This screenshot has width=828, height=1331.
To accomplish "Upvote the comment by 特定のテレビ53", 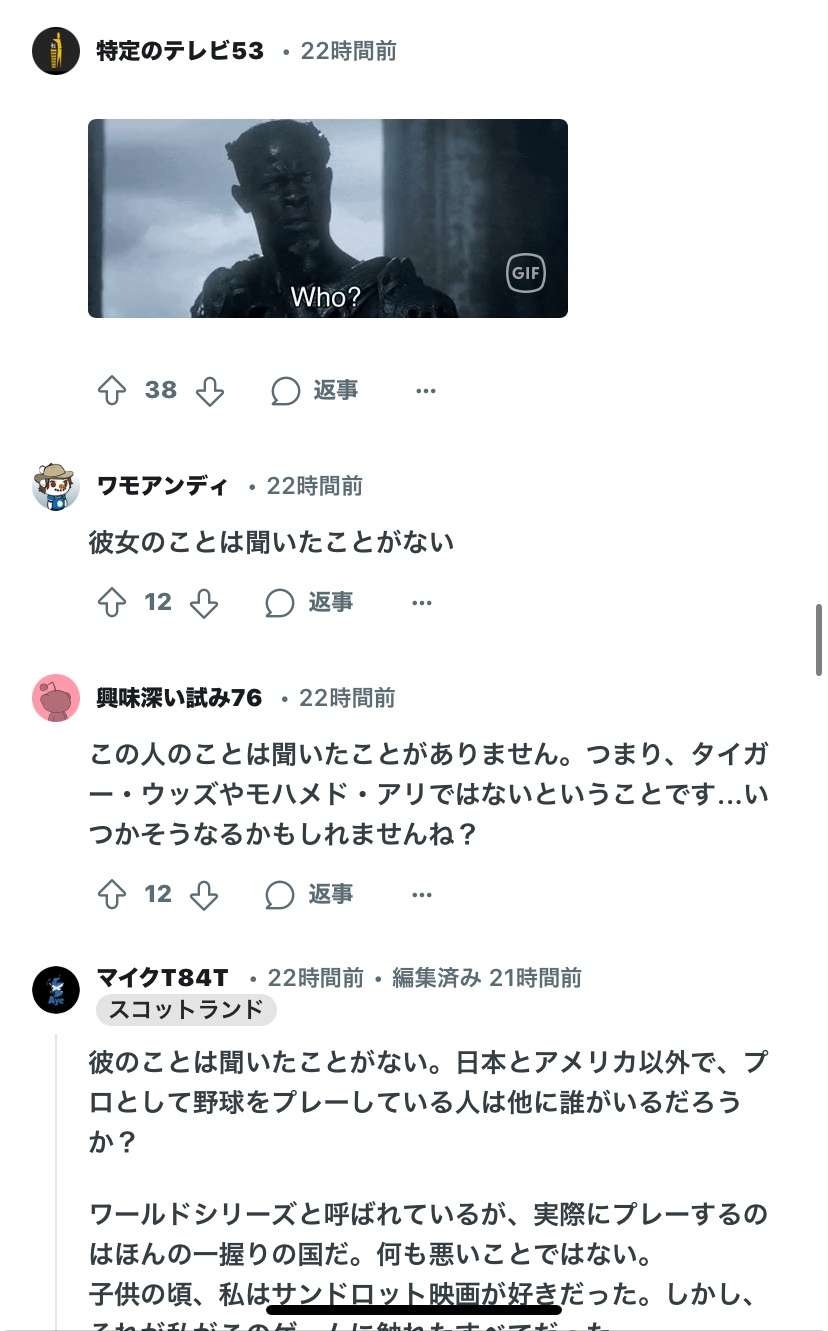I will coord(112,391).
